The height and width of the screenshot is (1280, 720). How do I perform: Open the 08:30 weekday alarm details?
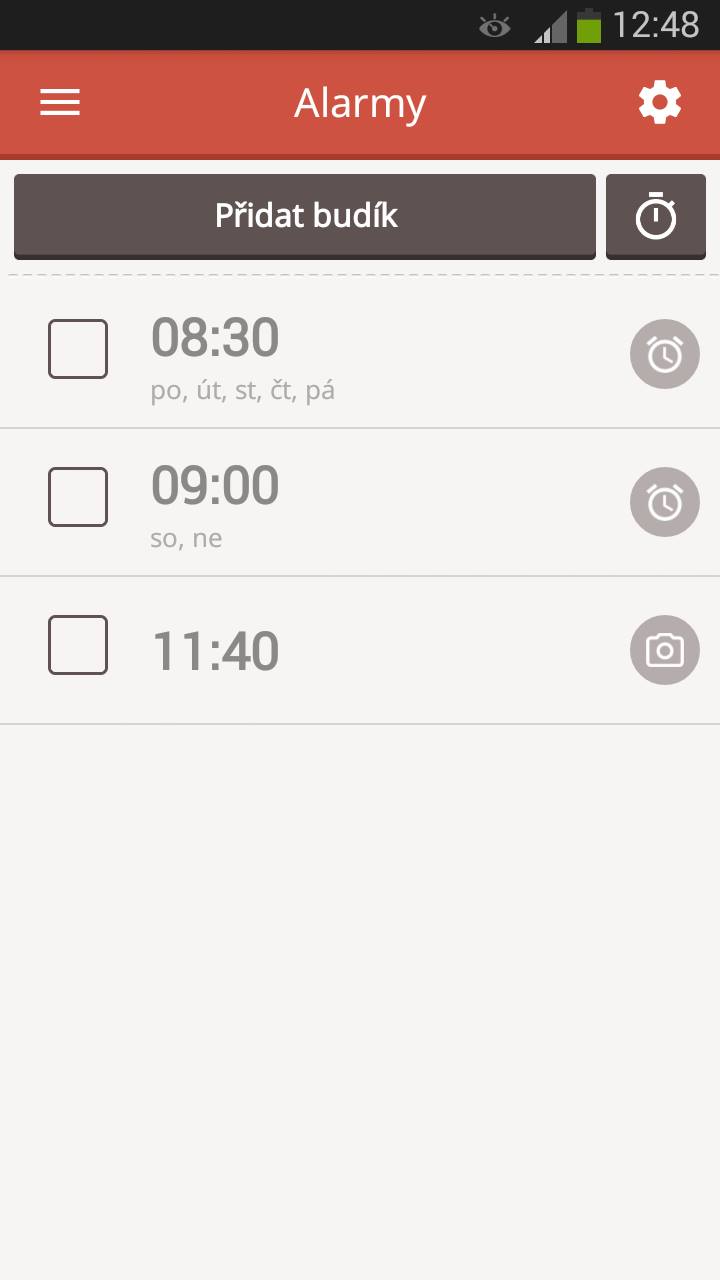360,354
